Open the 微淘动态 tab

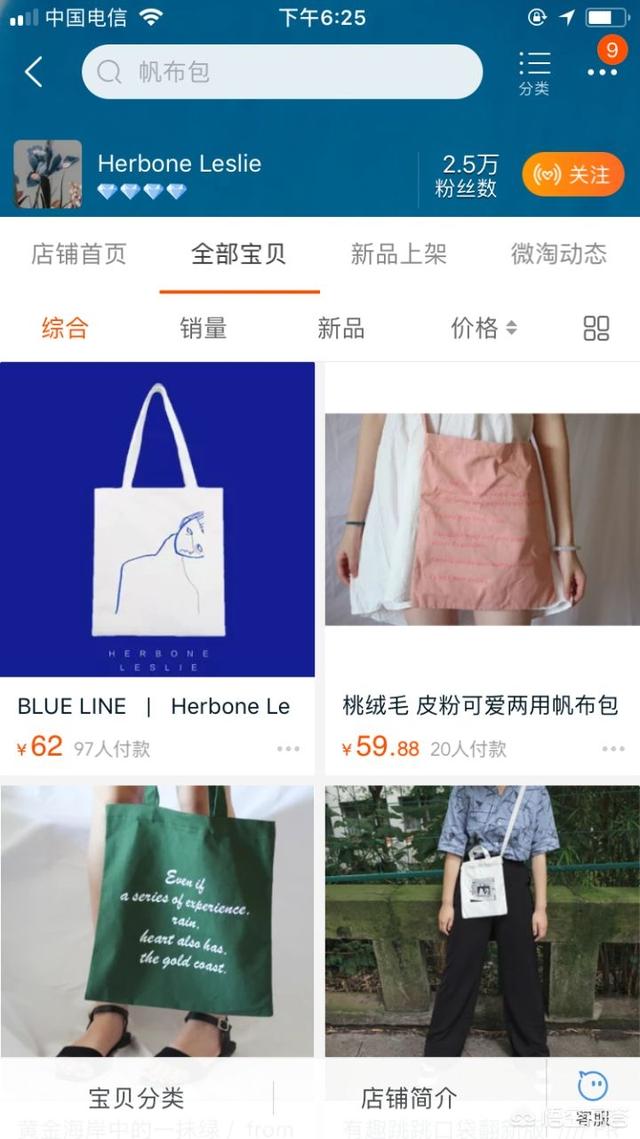(x=559, y=254)
